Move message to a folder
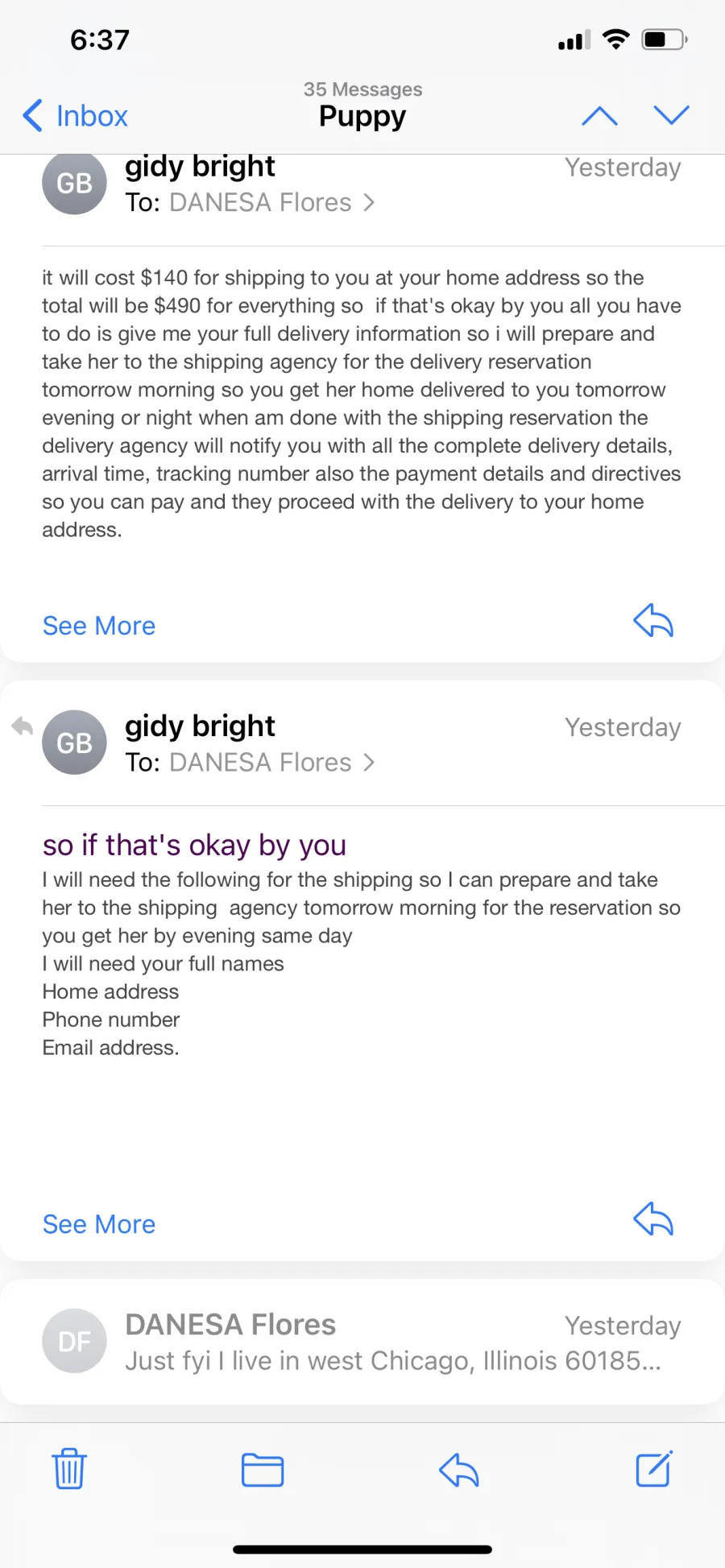 tap(263, 1470)
